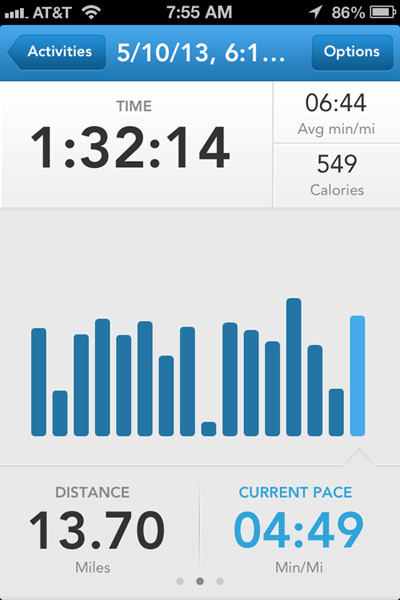Viewport: 400px width, 600px height.
Task: Tap the page indicator dots
Action: pos(200,581)
